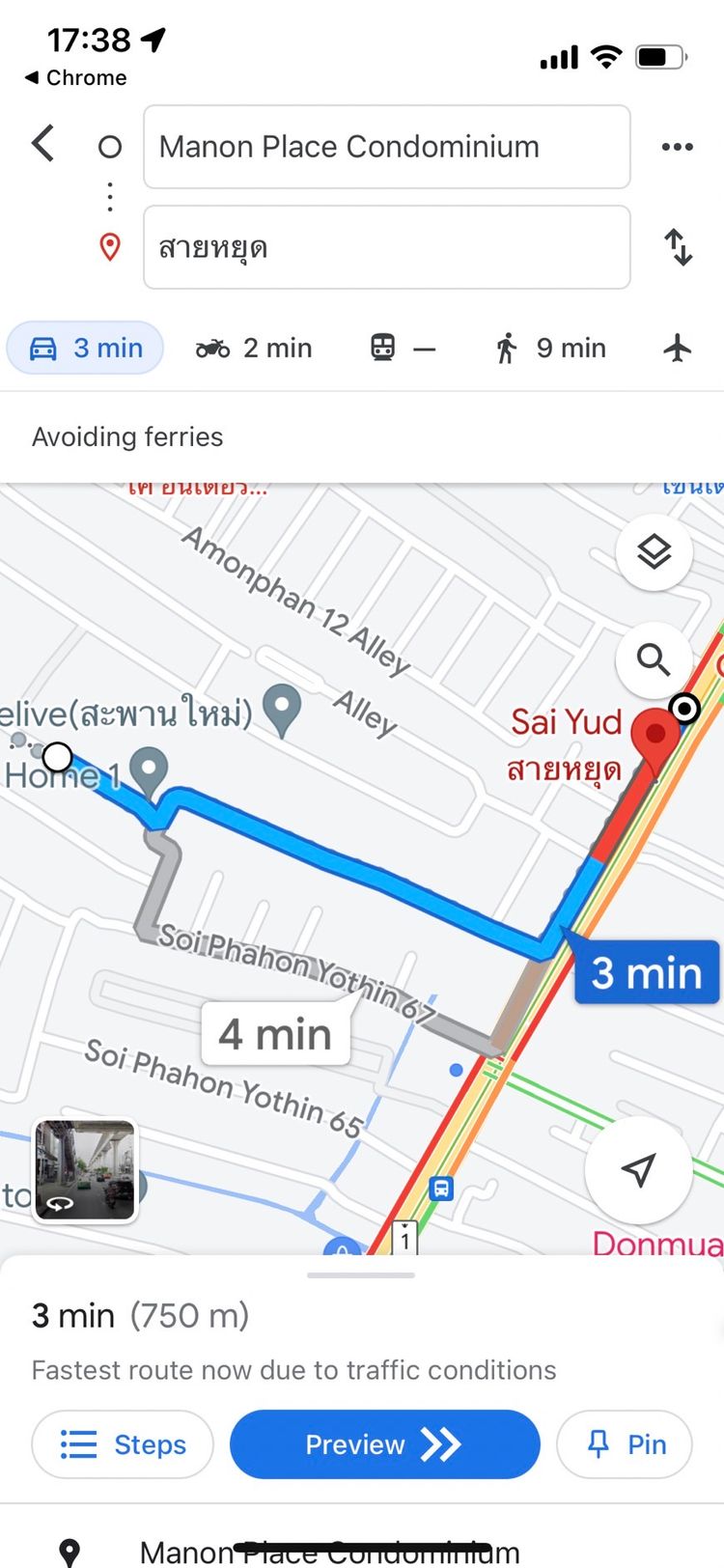Open the Street View thumbnail
The width and height of the screenshot is (724, 1568).
[85, 1170]
